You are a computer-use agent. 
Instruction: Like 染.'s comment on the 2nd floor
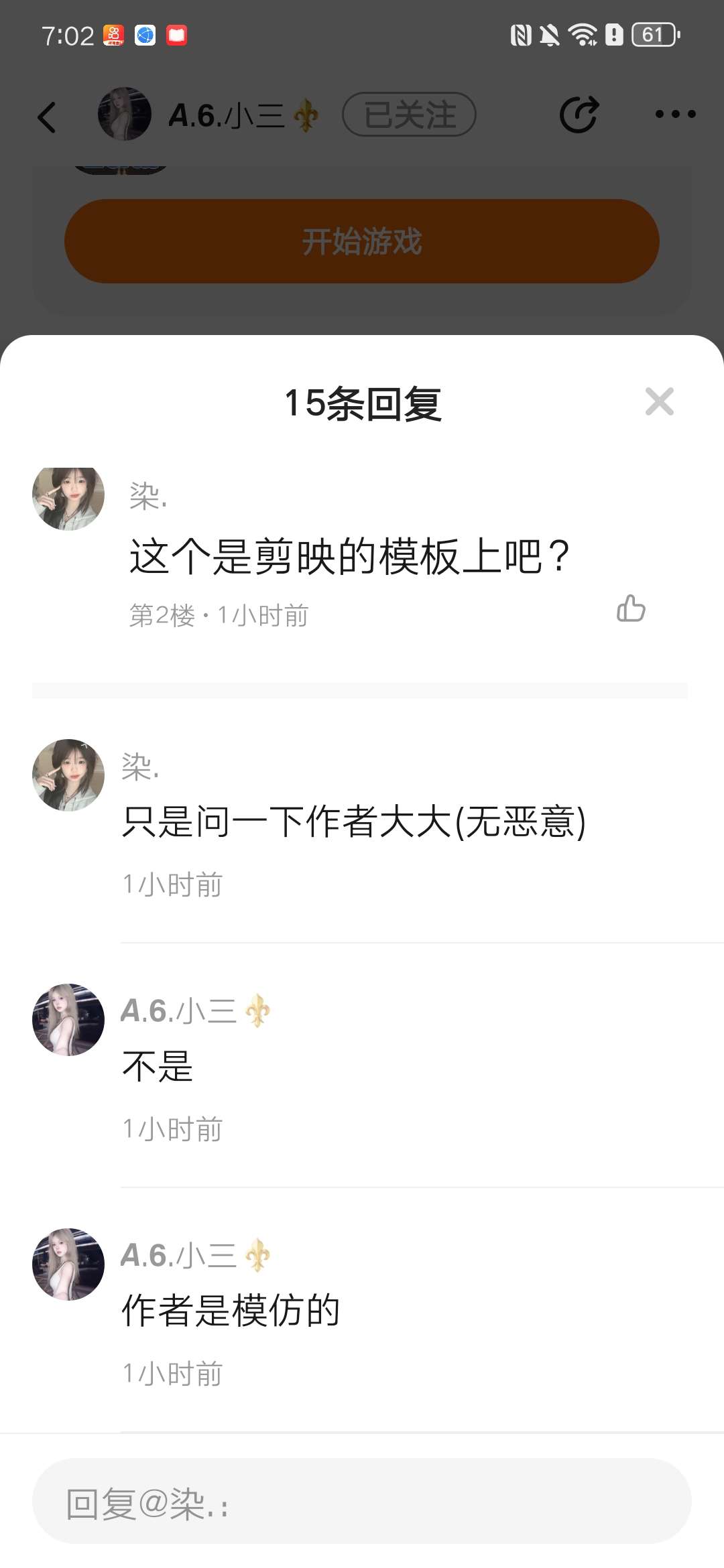click(631, 608)
